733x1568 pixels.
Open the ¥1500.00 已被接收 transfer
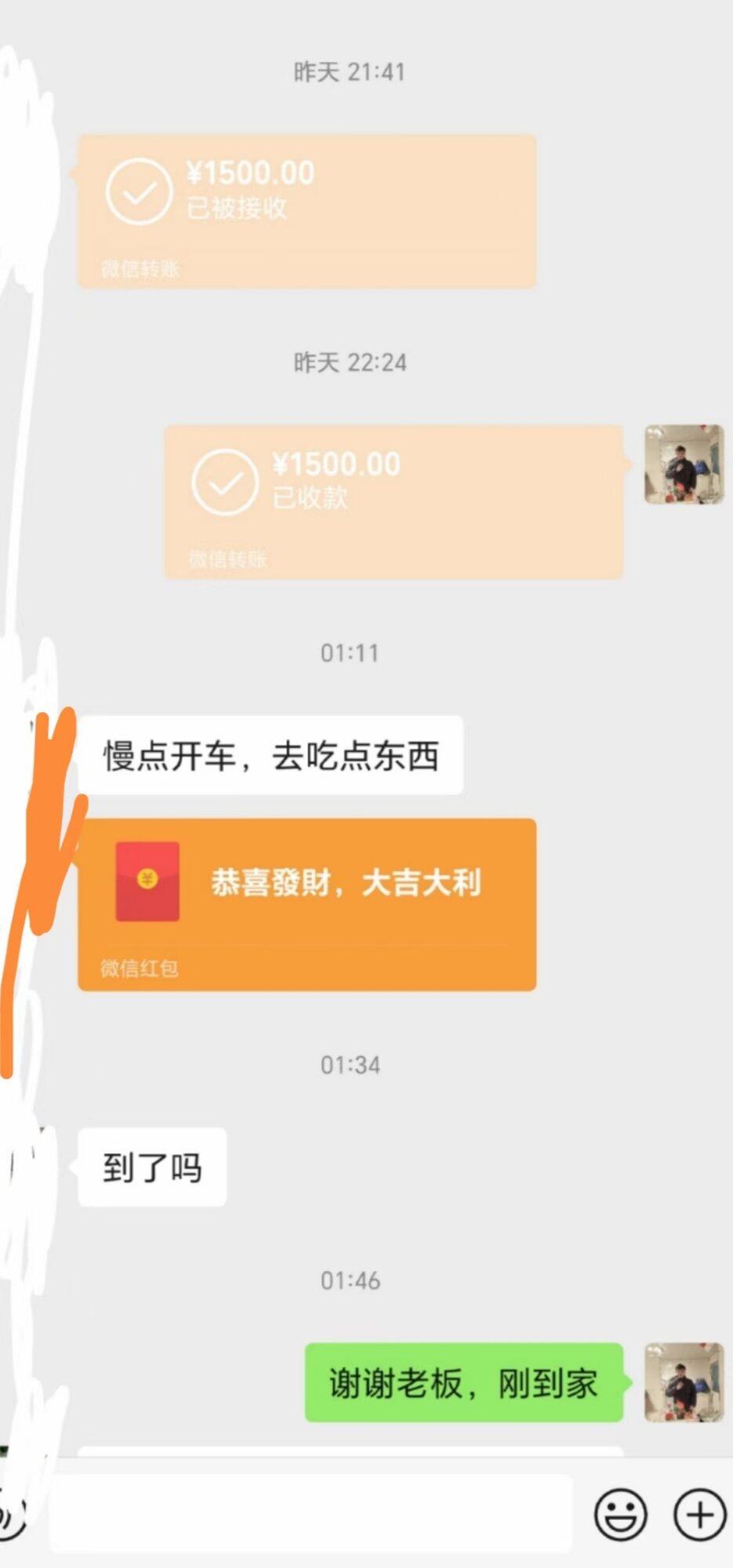point(307,210)
